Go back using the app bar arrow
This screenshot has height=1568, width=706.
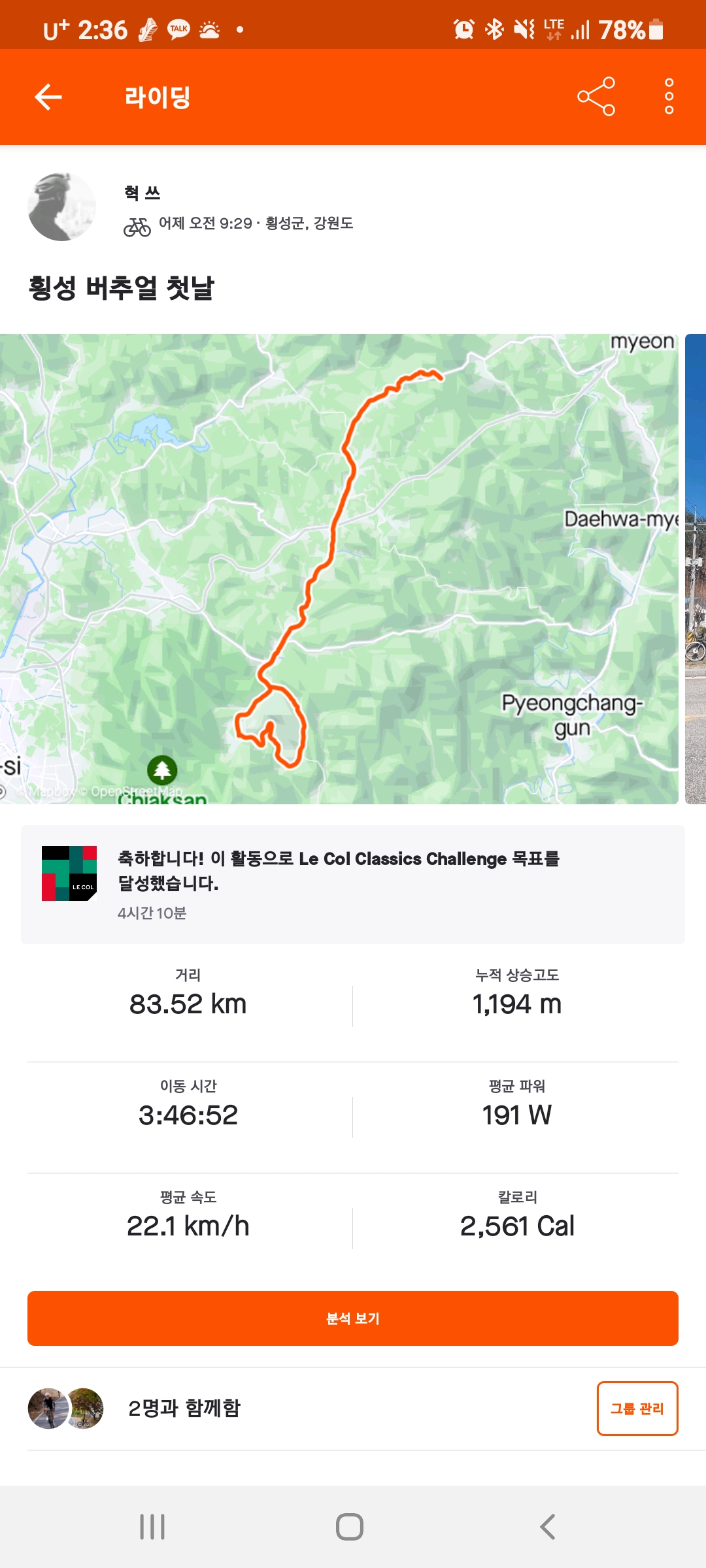(48, 97)
